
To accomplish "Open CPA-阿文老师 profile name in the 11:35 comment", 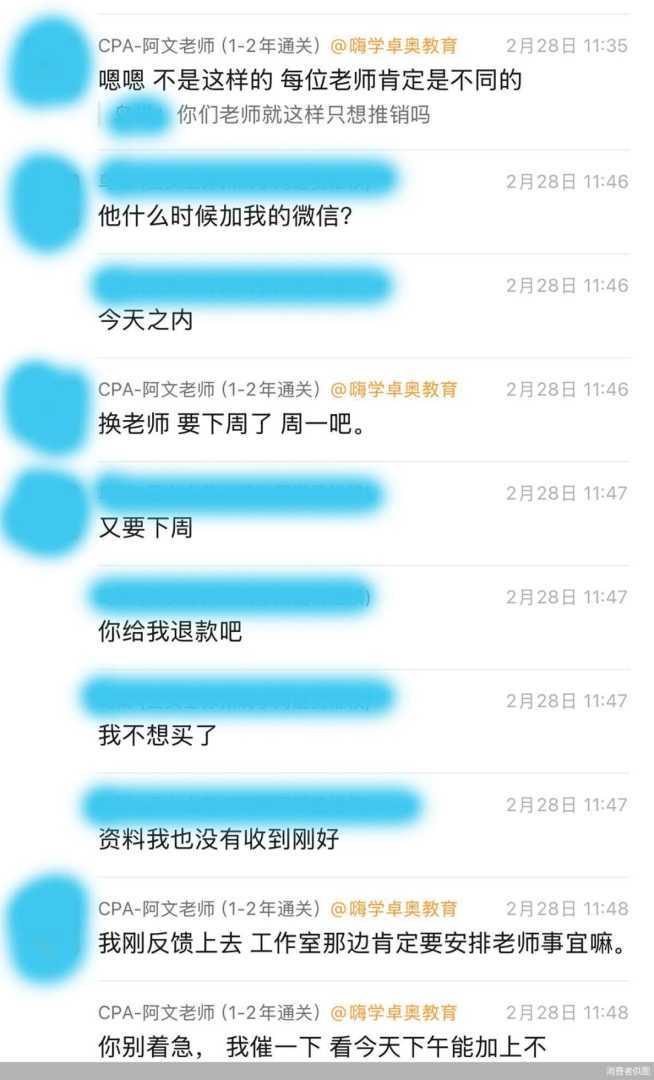I will [209, 46].
